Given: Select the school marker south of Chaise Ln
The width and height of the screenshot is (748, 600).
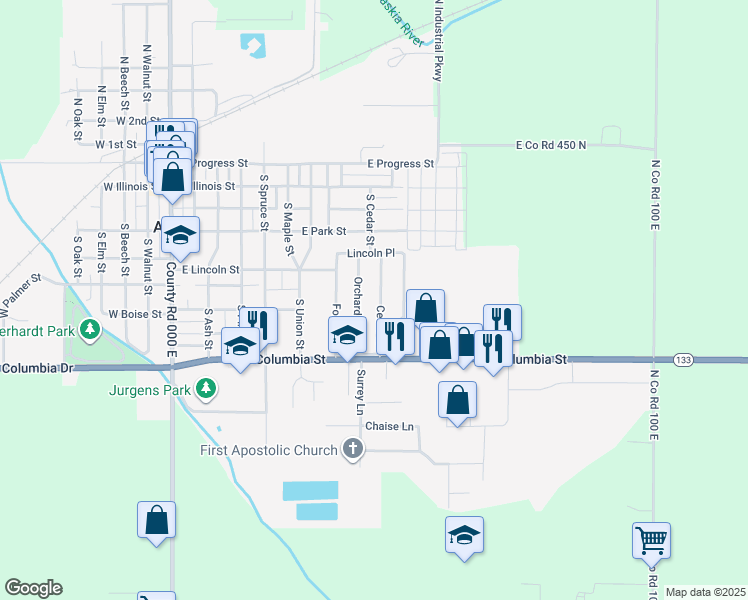Looking at the screenshot, I should point(464,538).
